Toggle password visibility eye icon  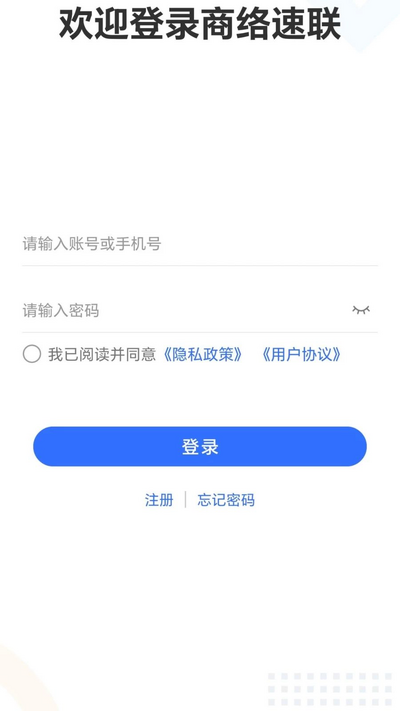click(361, 310)
